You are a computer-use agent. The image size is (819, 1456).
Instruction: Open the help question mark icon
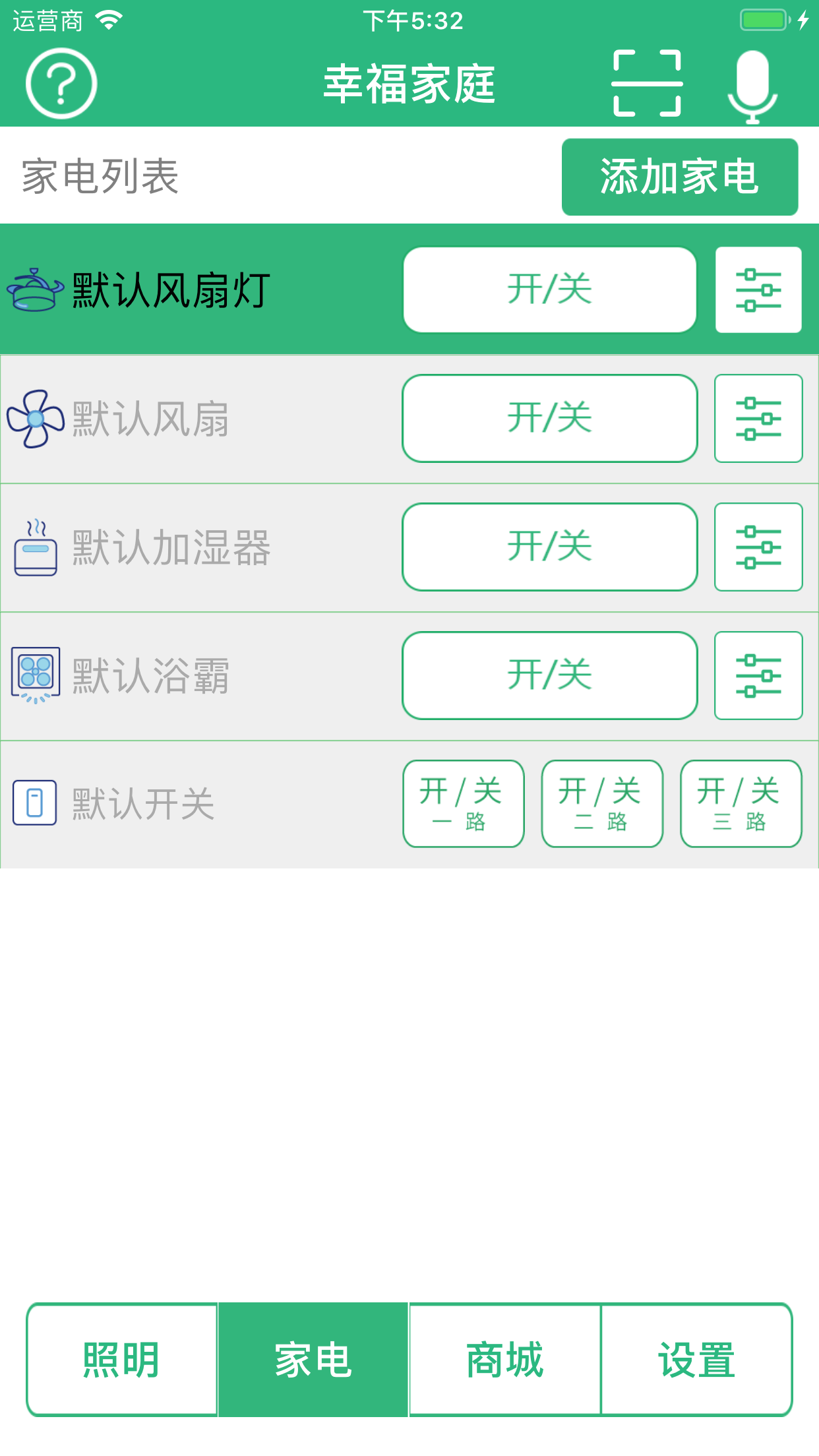[x=59, y=84]
